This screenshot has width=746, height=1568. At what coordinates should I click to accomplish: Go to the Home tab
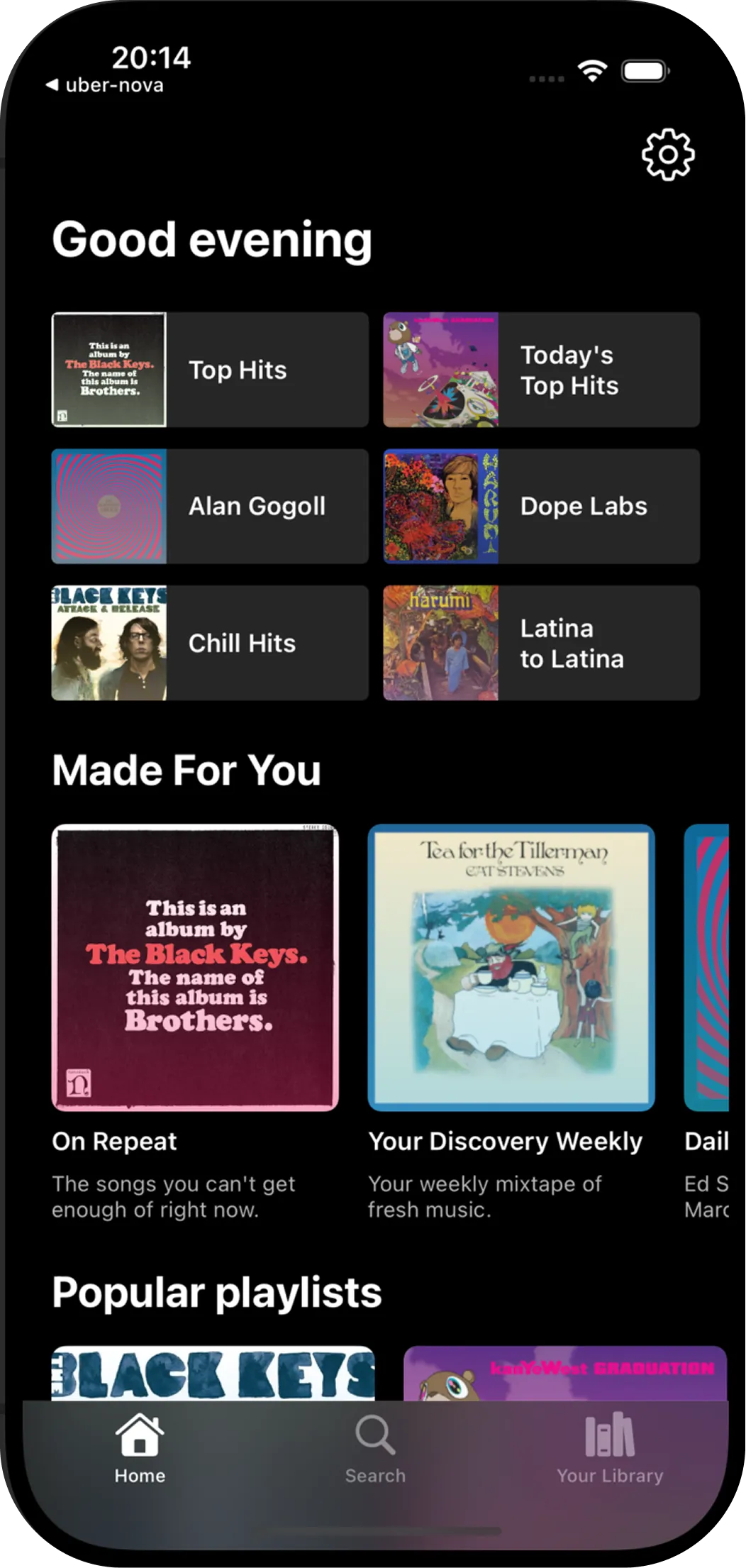(140, 1449)
